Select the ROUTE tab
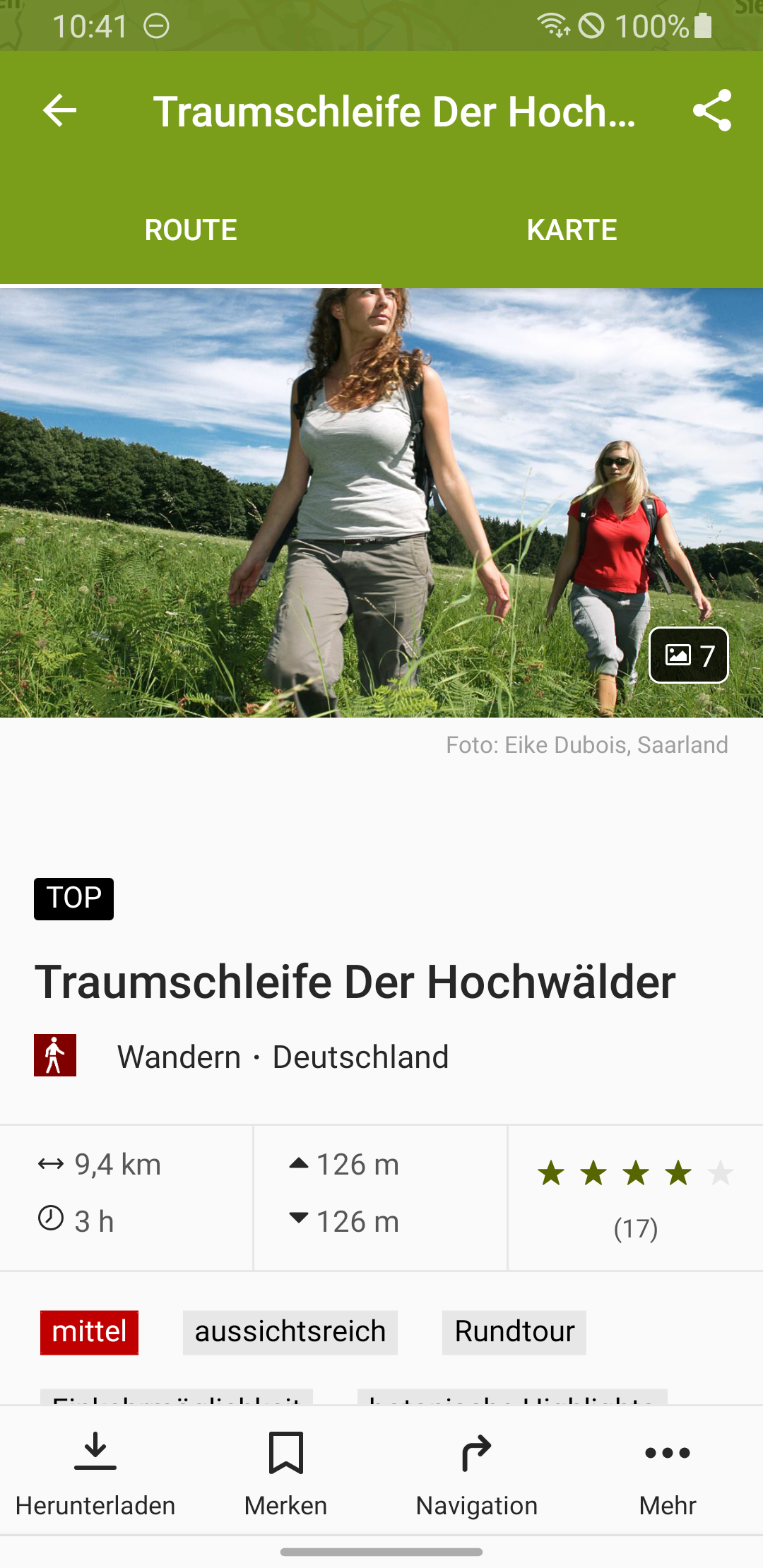This screenshot has height=1568, width=763. coord(191,230)
